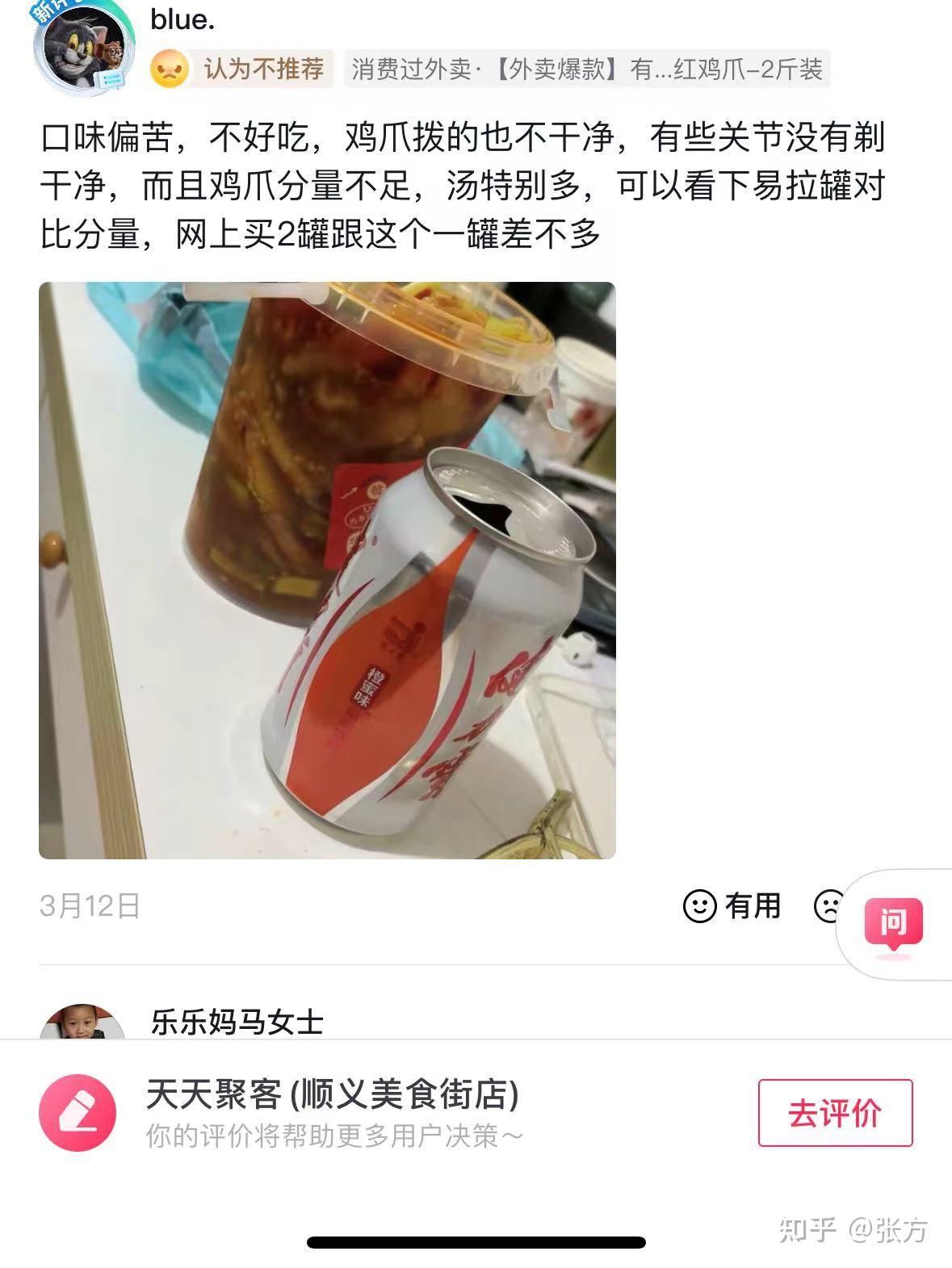This screenshot has width=952, height=1268.
Task: Open 乐乐妈马女士's profile
Action: pyautogui.click(x=237, y=1022)
